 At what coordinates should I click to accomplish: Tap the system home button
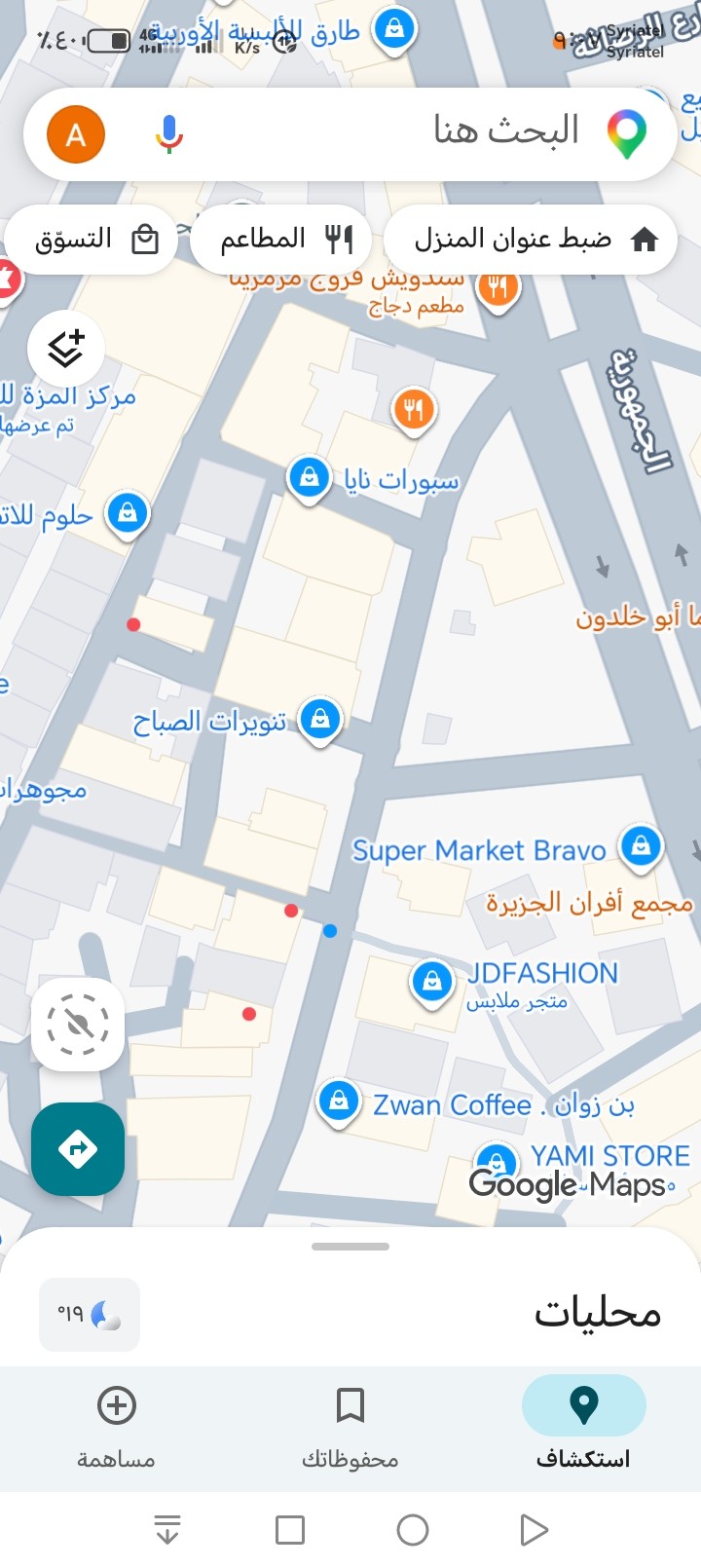(x=413, y=1529)
